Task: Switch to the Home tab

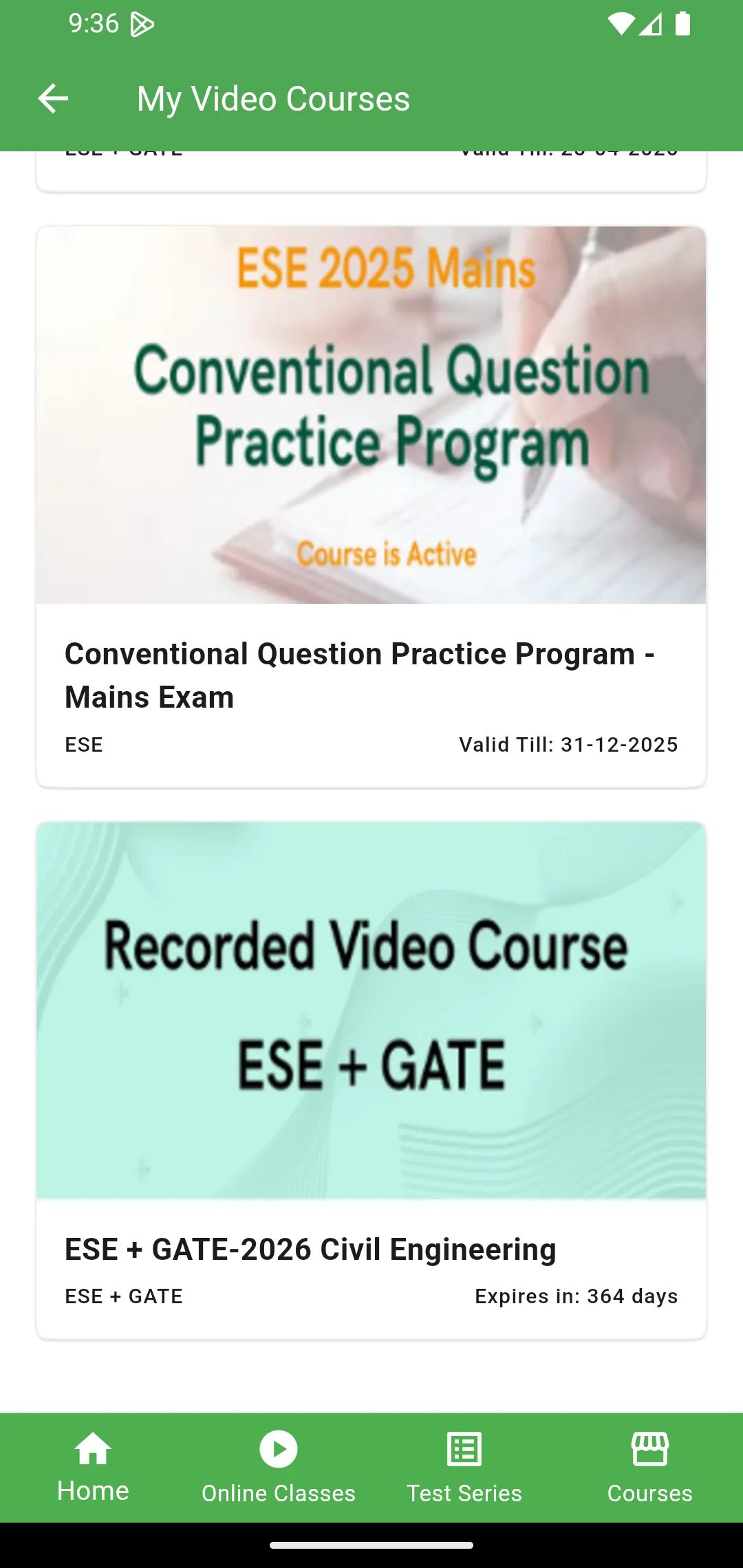Action: [93, 1466]
